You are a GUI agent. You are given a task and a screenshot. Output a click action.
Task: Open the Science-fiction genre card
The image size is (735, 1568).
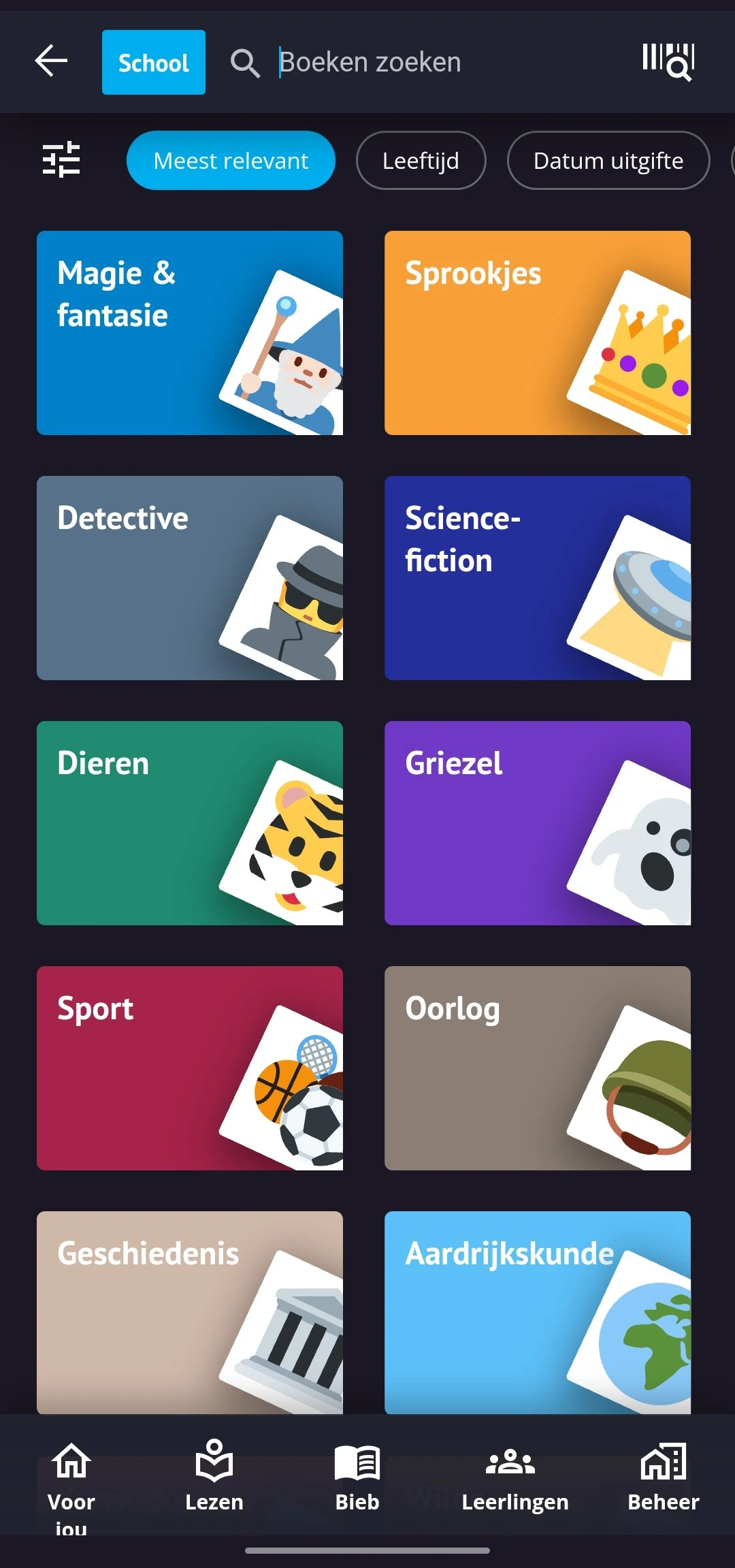pos(537,577)
